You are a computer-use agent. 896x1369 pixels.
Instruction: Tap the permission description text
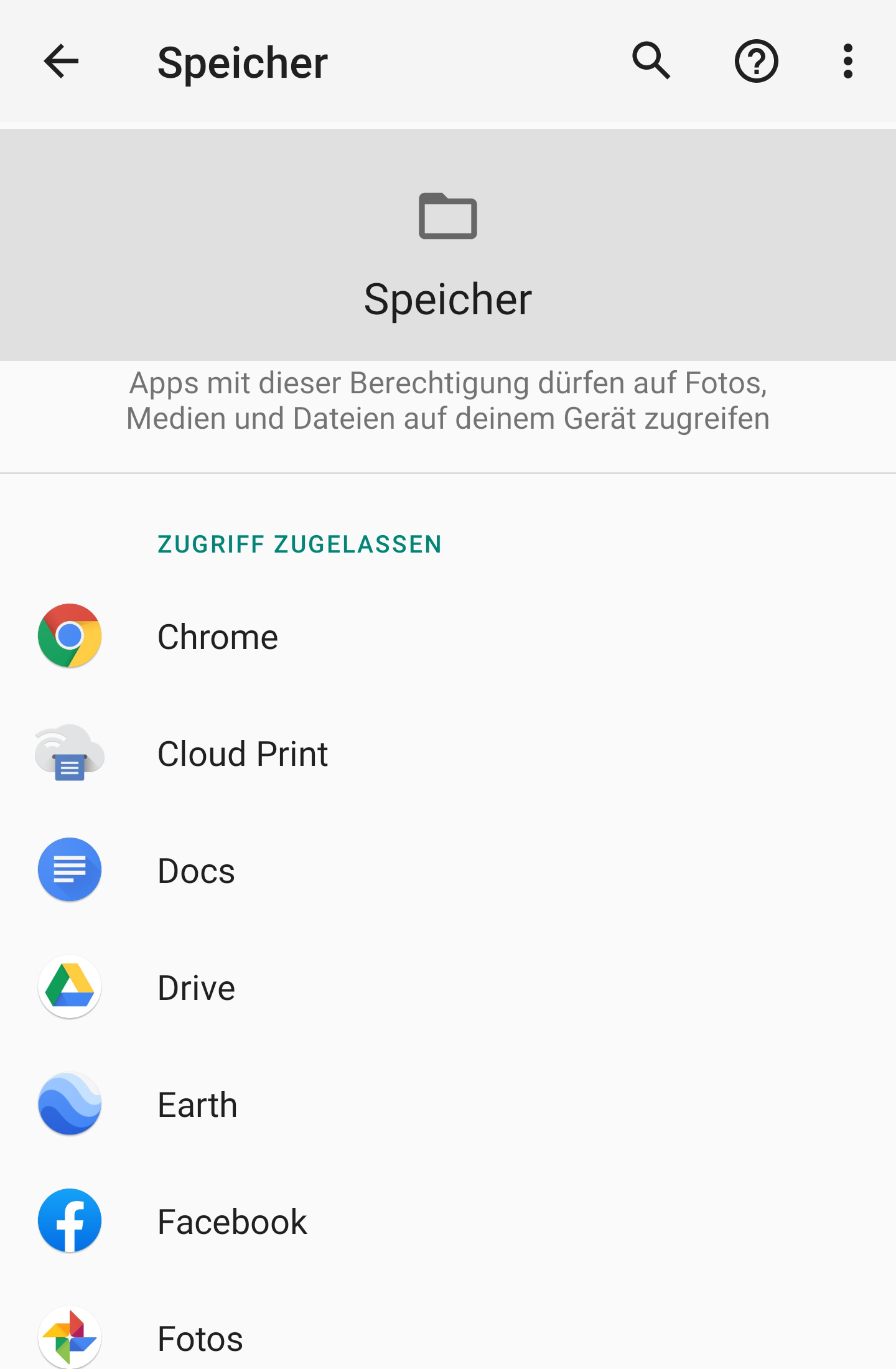pyautogui.click(x=447, y=401)
